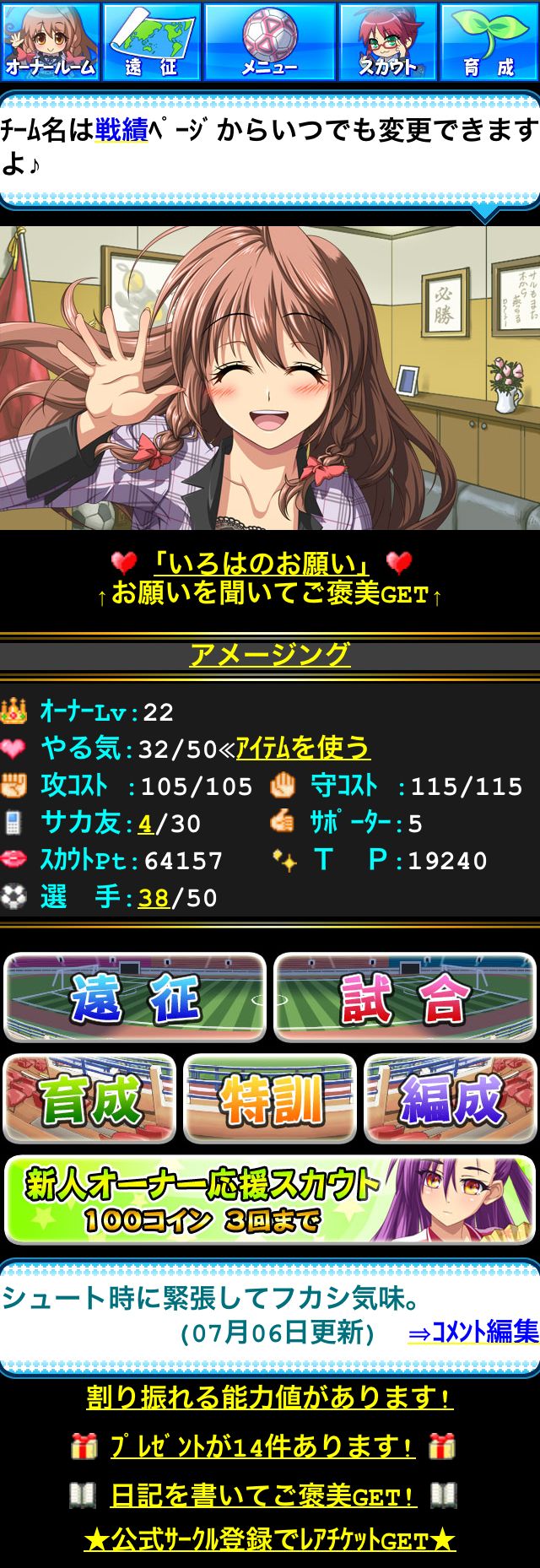Screen dimensions: 540x1568
Task: Go to the 試合 button
Action: coord(405,998)
